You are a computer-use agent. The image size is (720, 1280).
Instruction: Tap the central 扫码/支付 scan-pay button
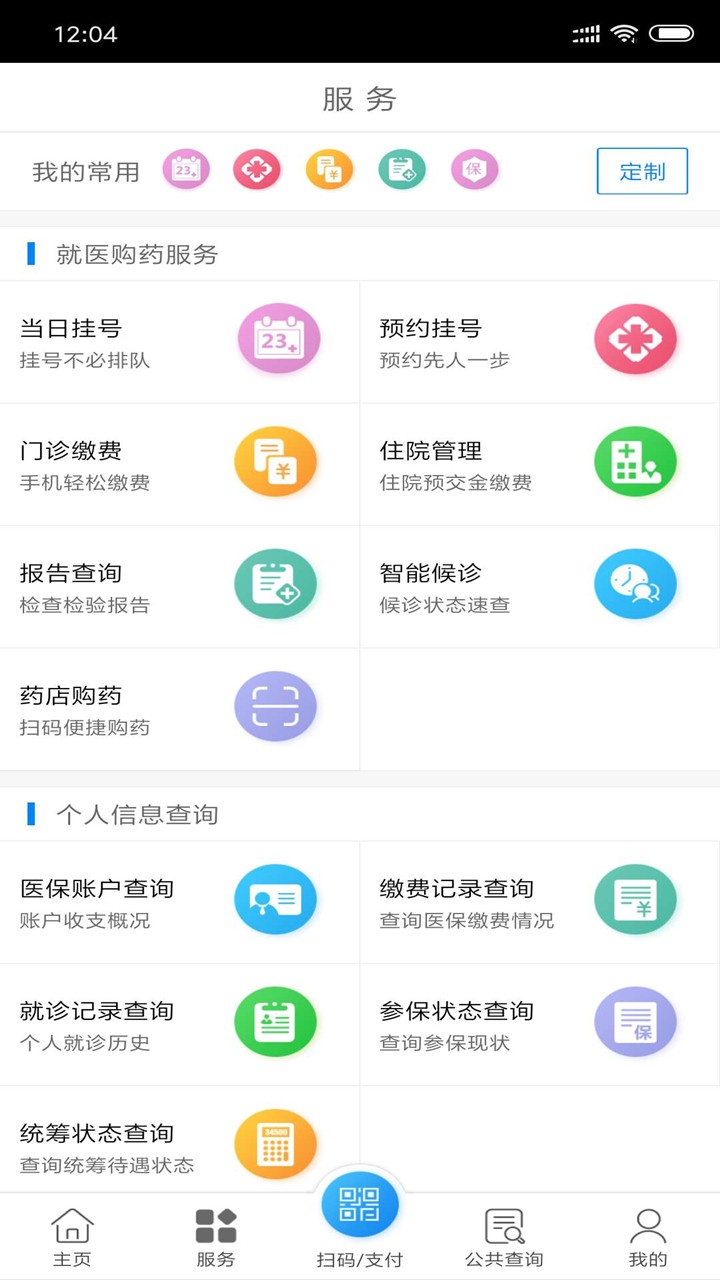coord(360,1205)
